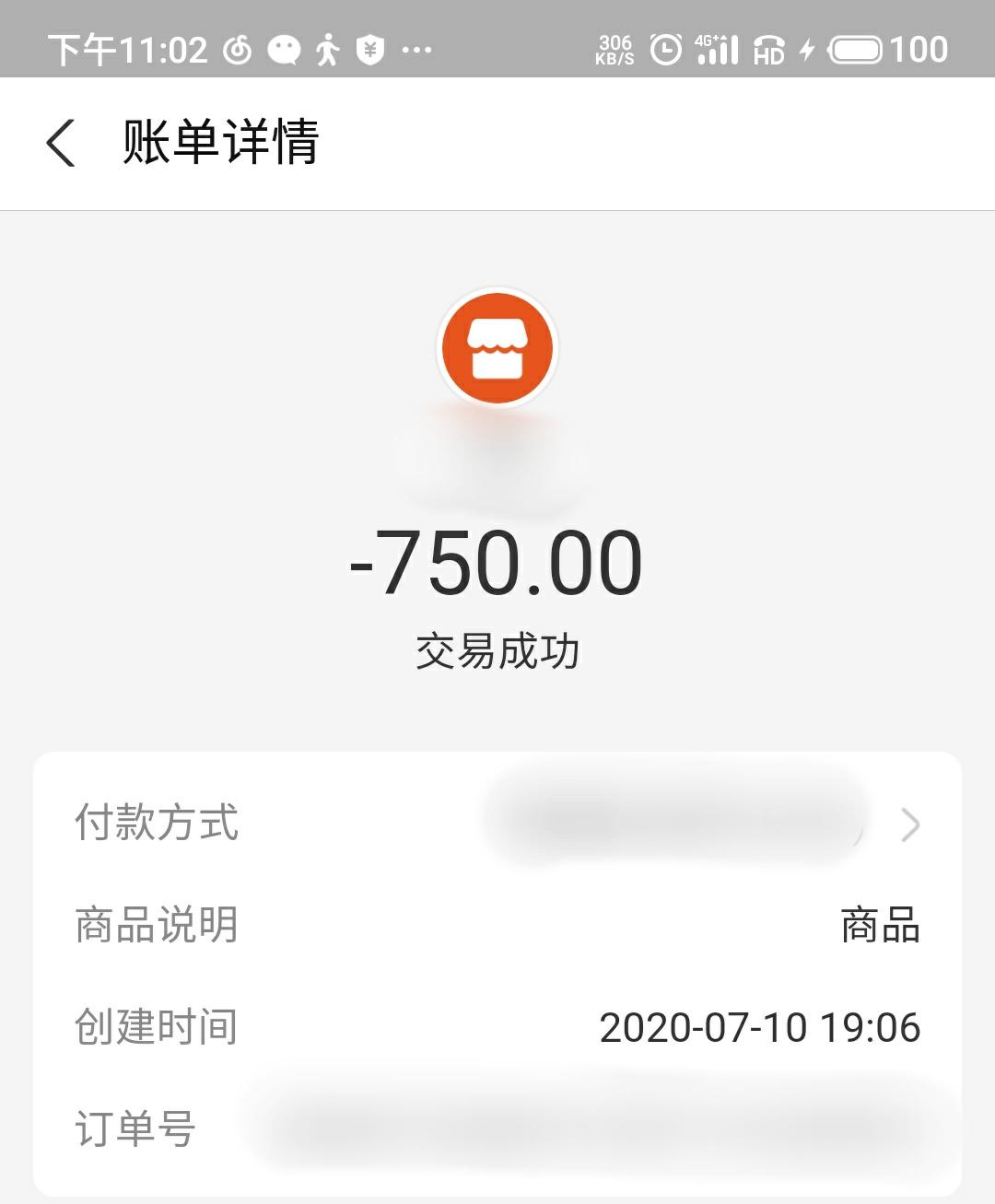Open the 付款方式 payment method row
The width and height of the screenshot is (995, 1204).
click(x=497, y=823)
